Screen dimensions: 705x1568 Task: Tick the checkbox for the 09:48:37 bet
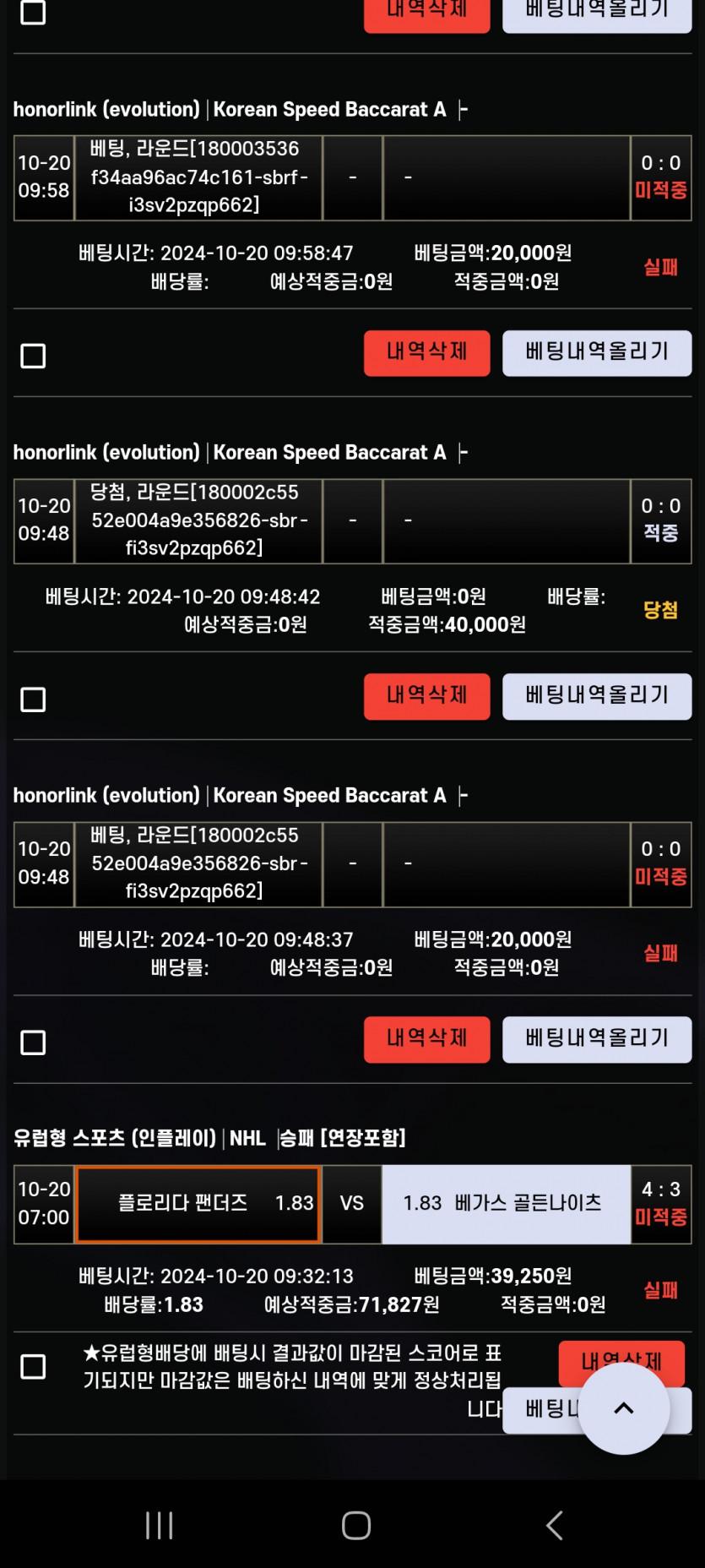coord(33,1043)
